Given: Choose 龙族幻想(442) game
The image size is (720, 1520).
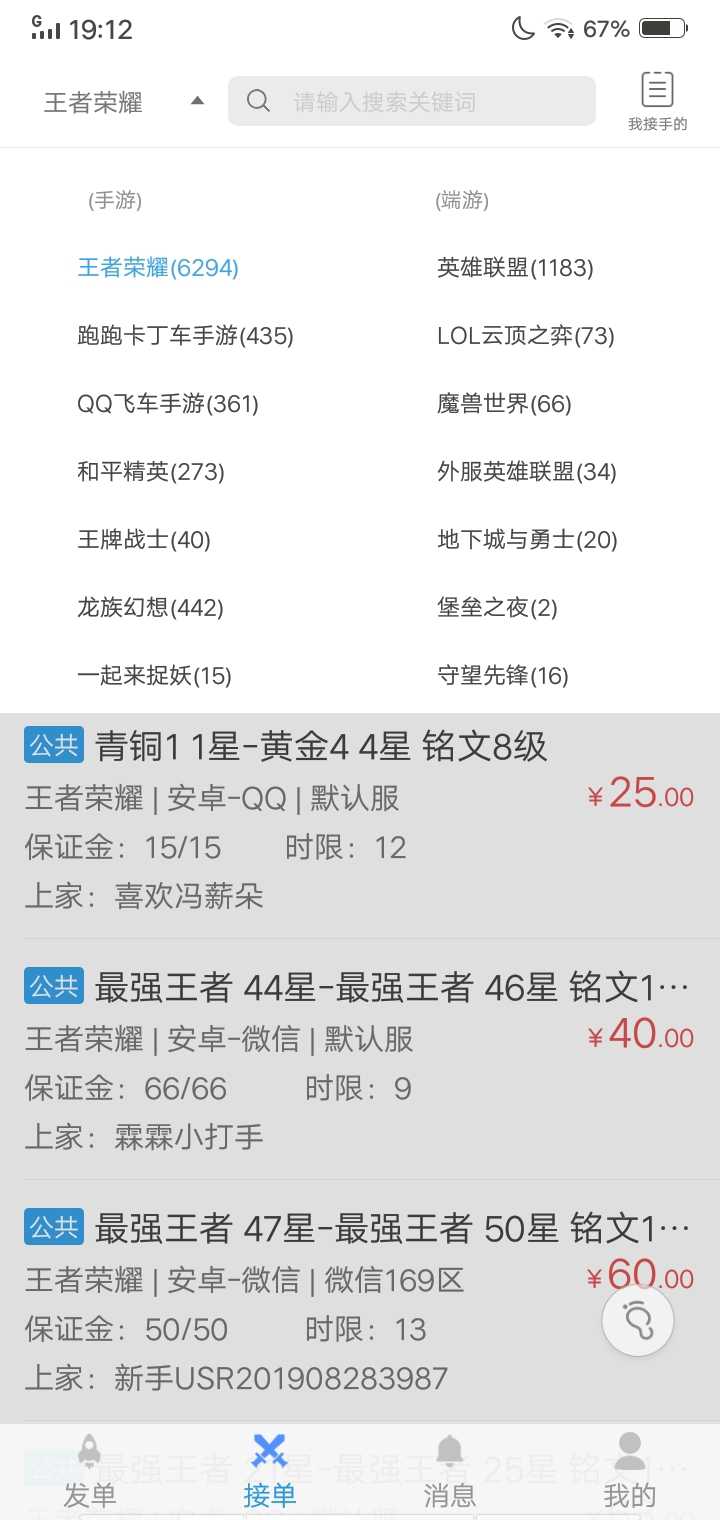Looking at the screenshot, I should pos(150,608).
